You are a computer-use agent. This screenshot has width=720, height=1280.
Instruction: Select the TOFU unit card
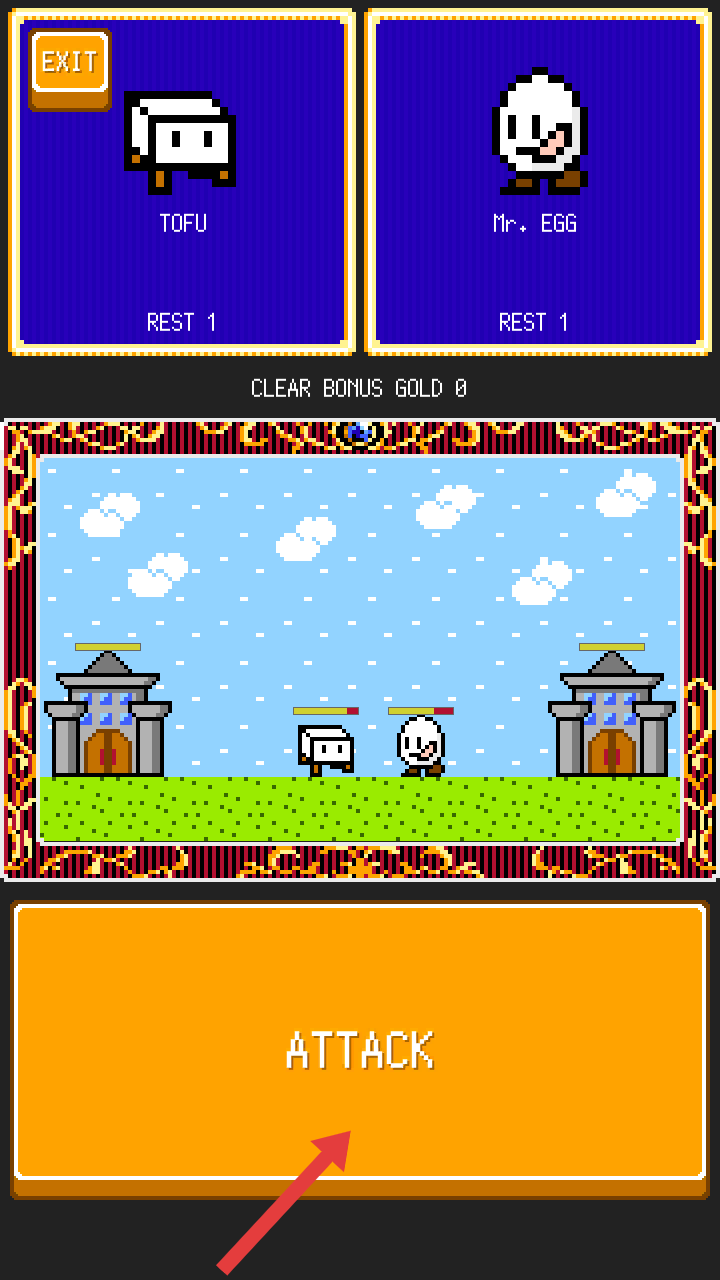tap(183, 200)
